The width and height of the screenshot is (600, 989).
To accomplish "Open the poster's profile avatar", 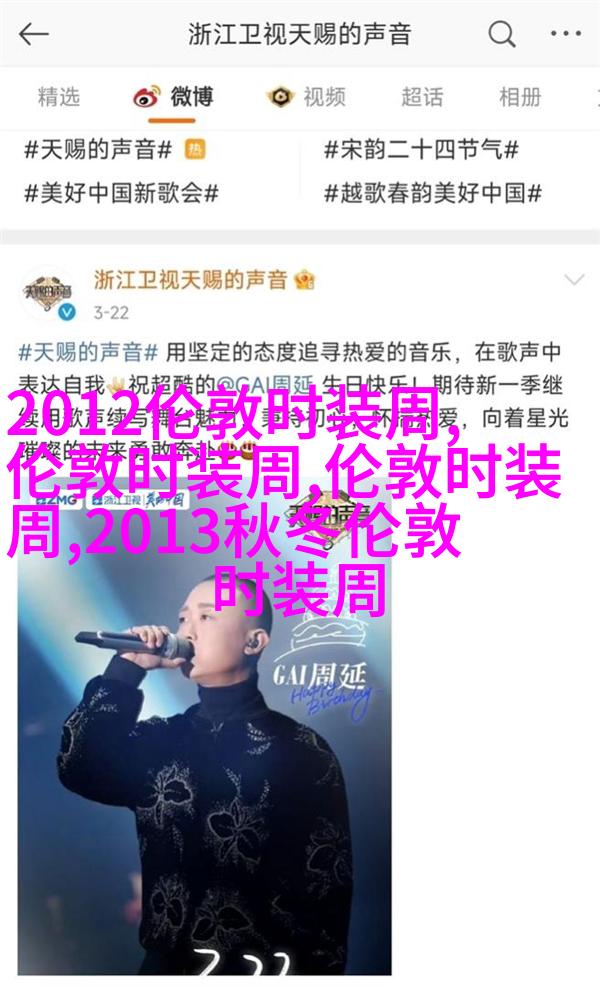I will (x=50, y=292).
